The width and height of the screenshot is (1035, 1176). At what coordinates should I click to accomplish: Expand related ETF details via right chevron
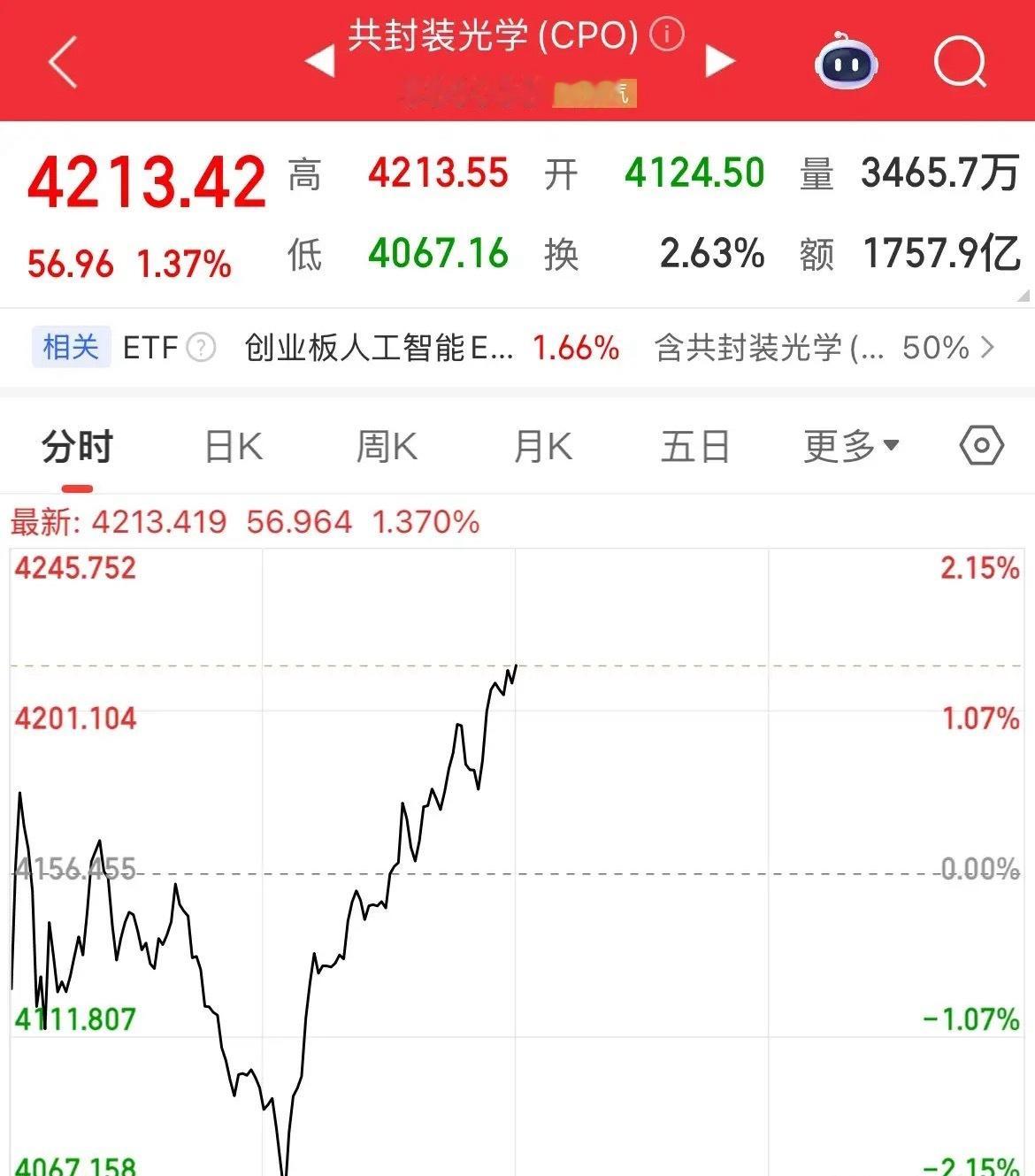(988, 348)
